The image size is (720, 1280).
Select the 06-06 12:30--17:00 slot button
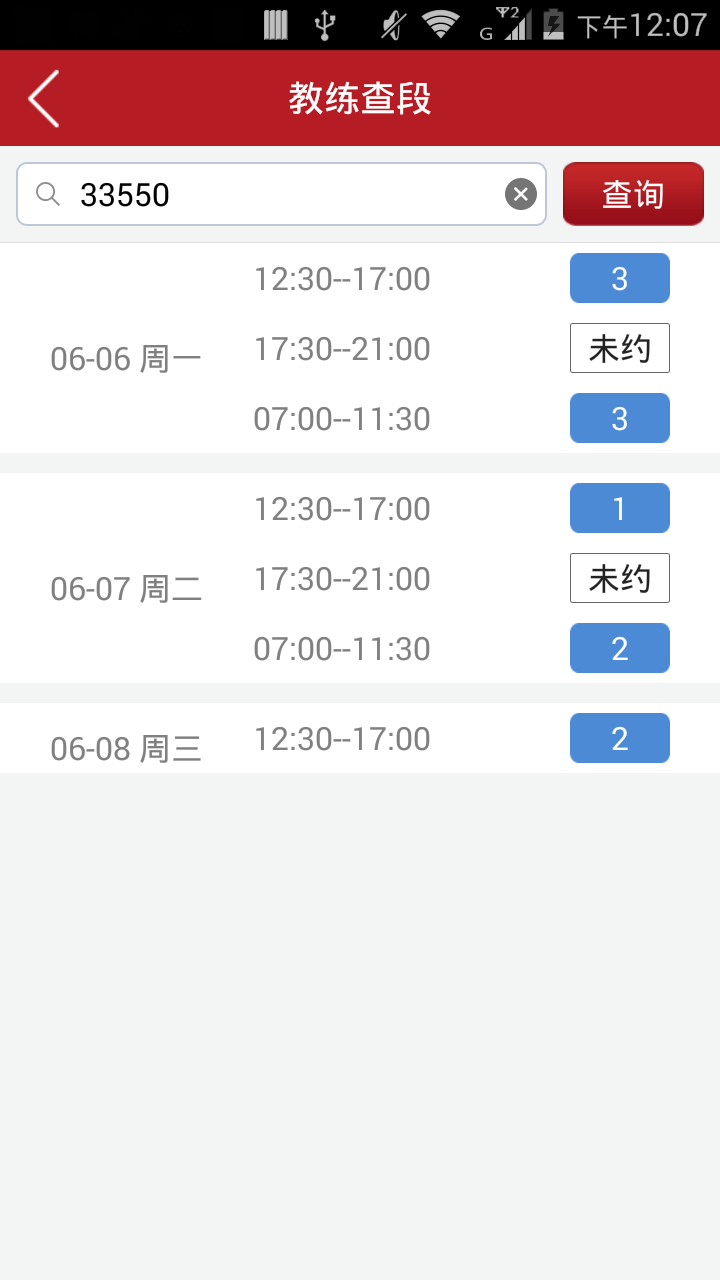tap(619, 278)
